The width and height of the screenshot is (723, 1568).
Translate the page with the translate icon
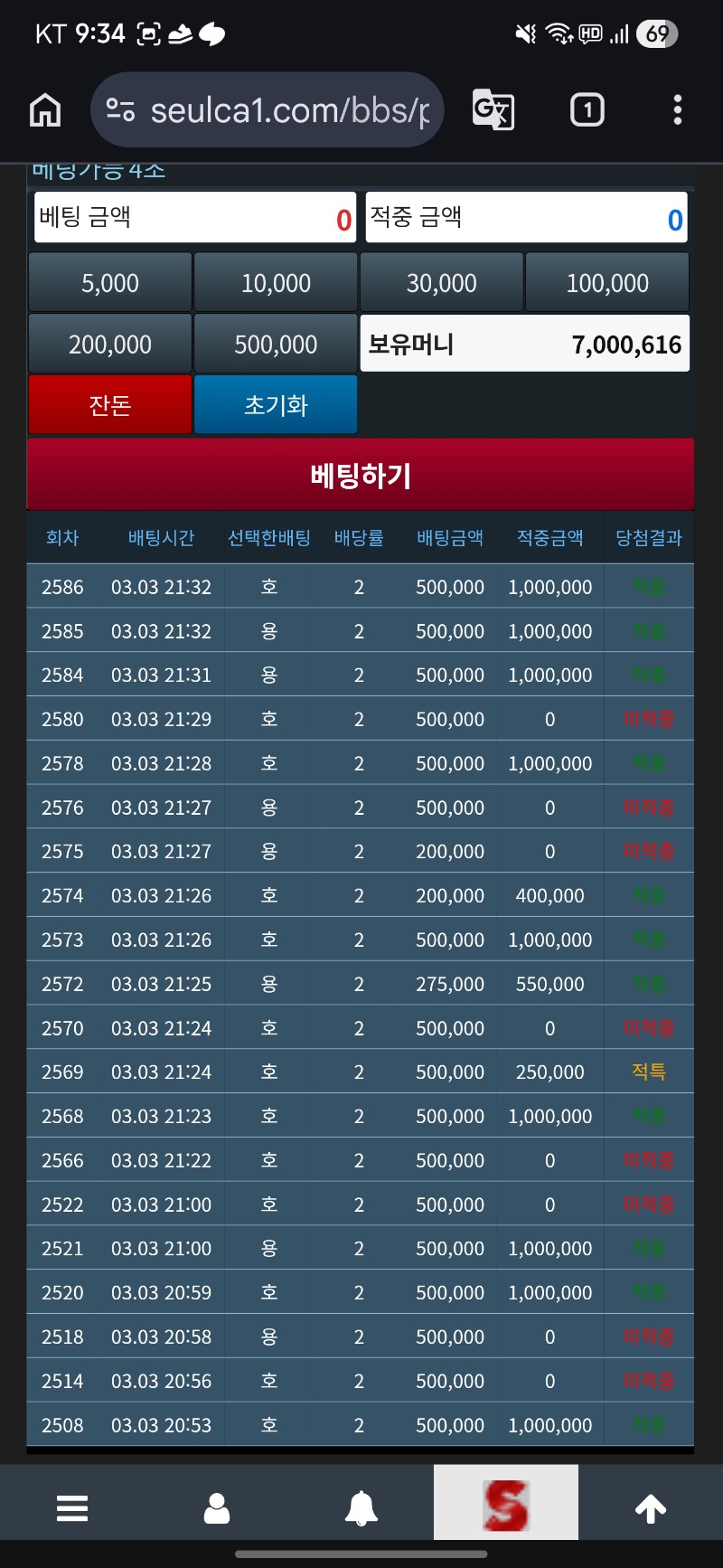click(x=493, y=110)
